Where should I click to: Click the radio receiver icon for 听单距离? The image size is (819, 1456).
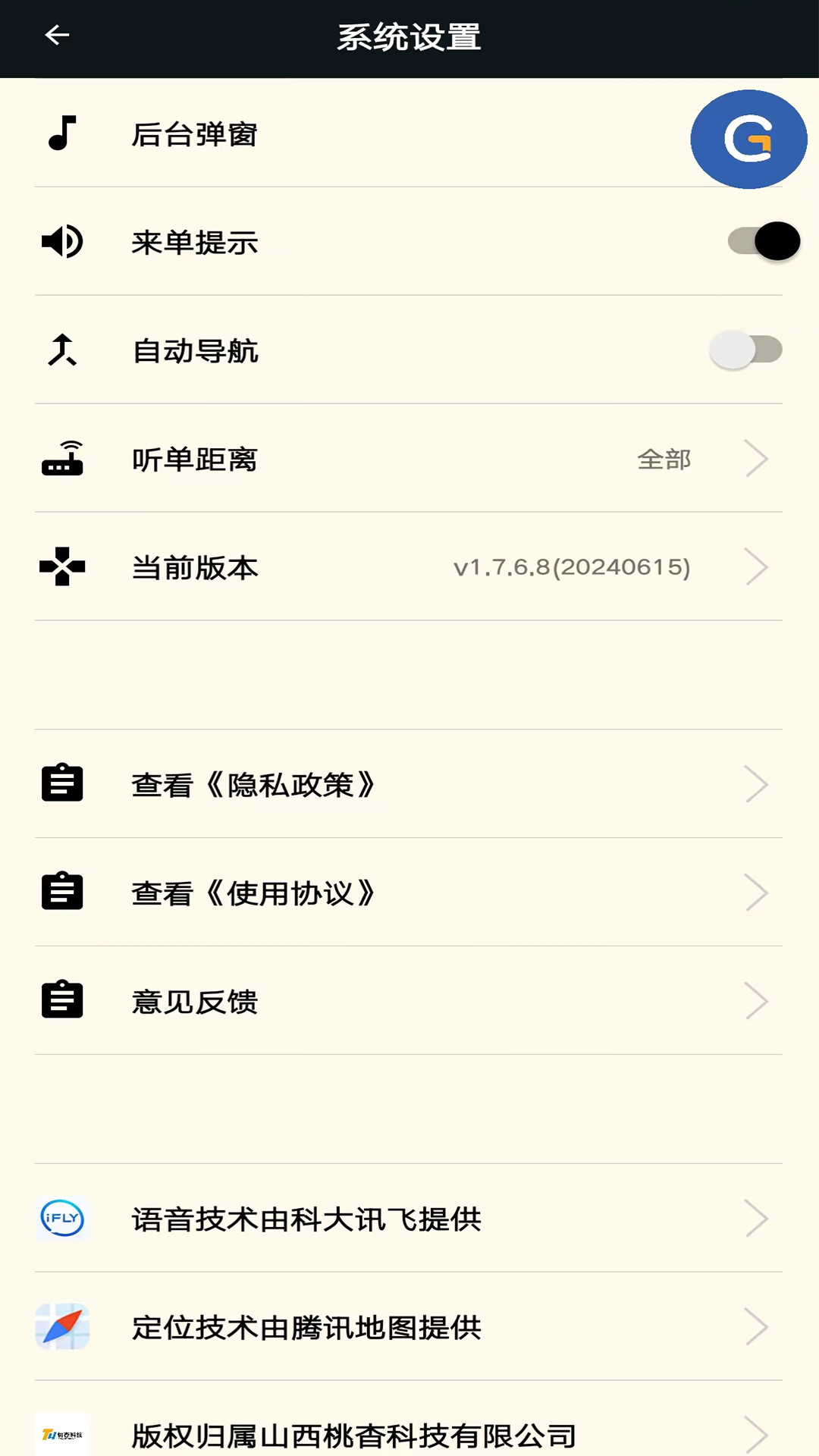(63, 459)
